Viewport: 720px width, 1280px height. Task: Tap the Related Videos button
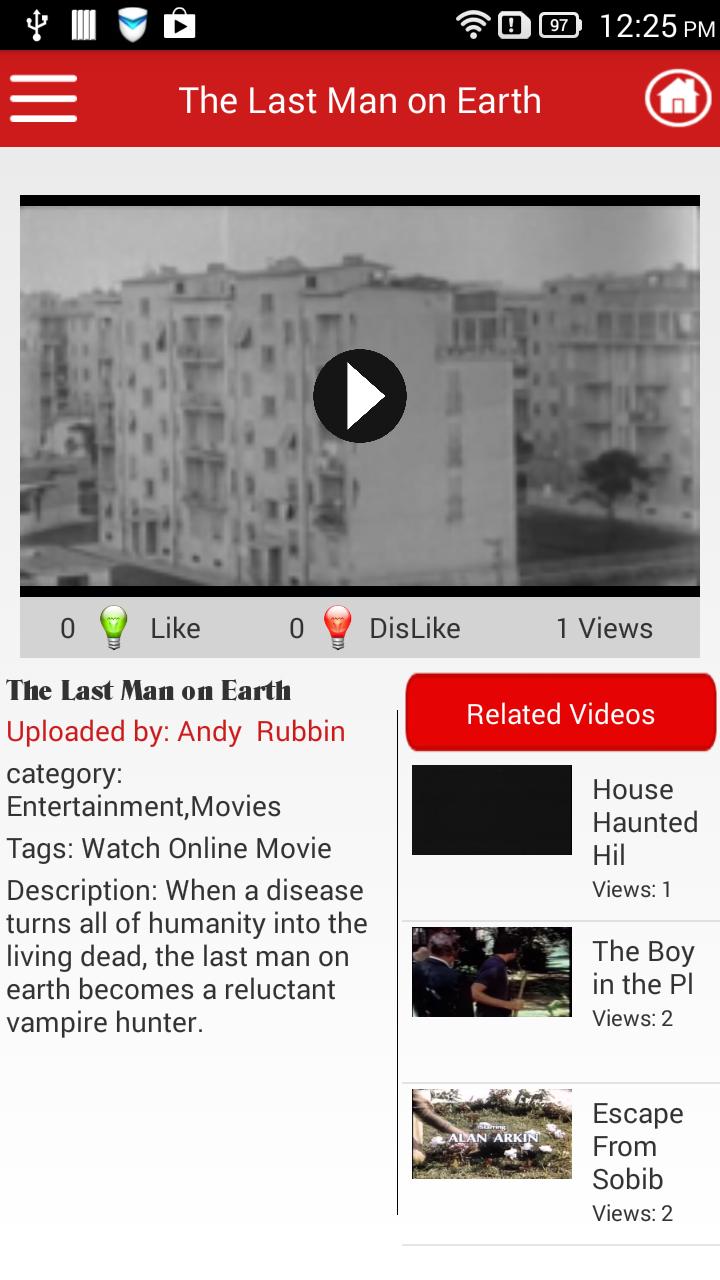(560, 714)
